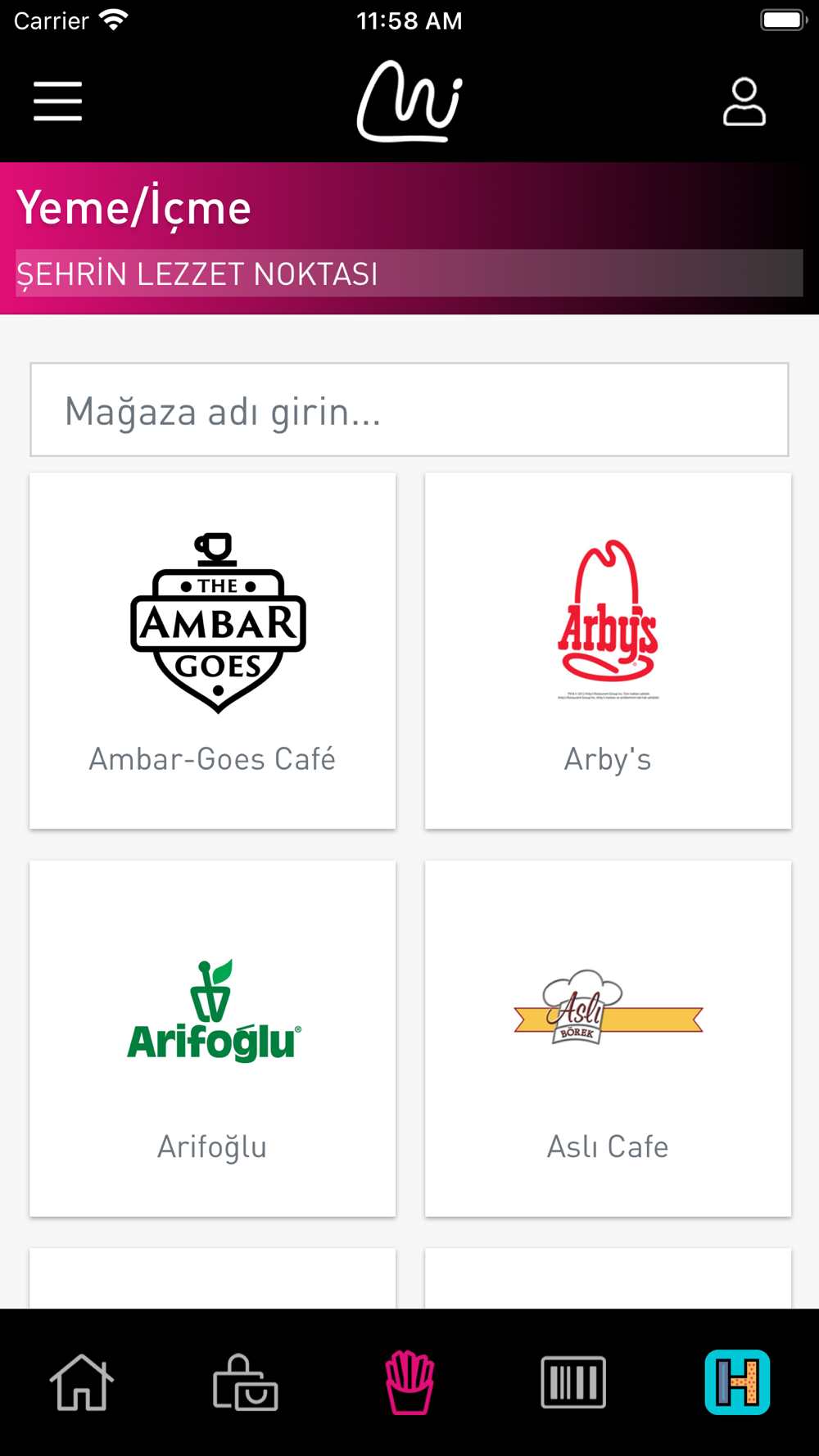Open the user profile icon
The height and width of the screenshot is (1456, 819).
(744, 102)
